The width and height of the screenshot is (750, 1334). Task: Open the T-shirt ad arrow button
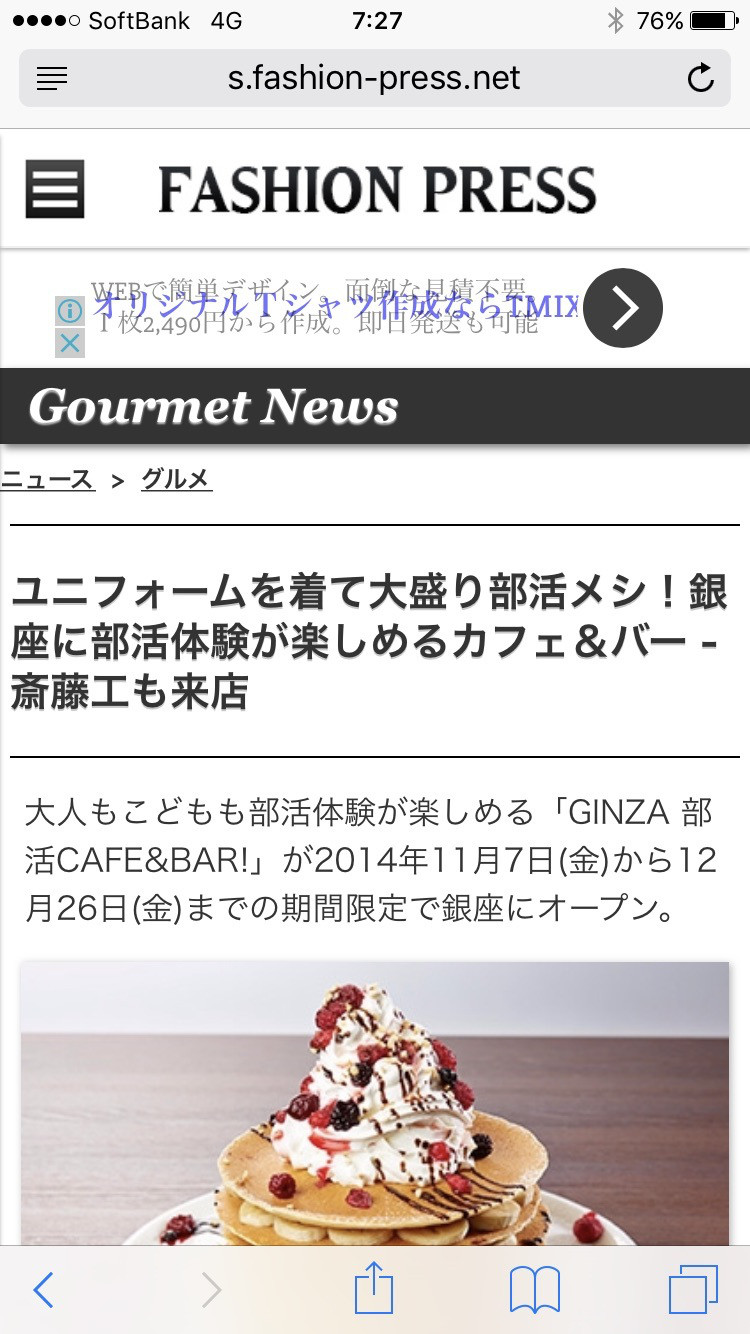pyautogui.click(x=623, y=308)
